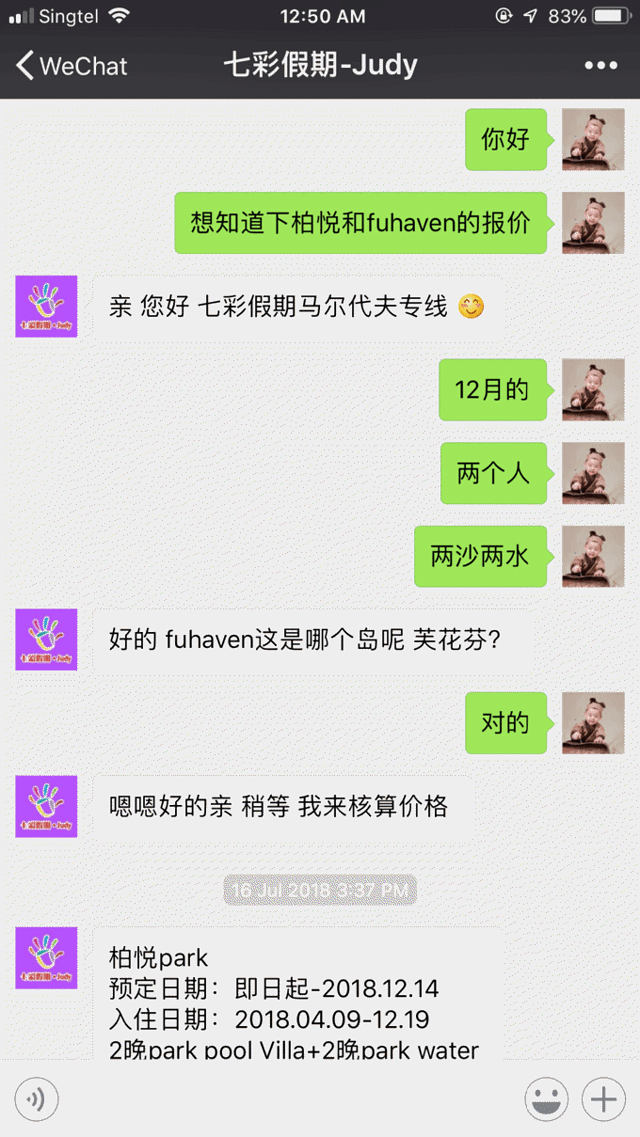Open the plus attachment menu
640x1137 pixels.
[603, 1100]
